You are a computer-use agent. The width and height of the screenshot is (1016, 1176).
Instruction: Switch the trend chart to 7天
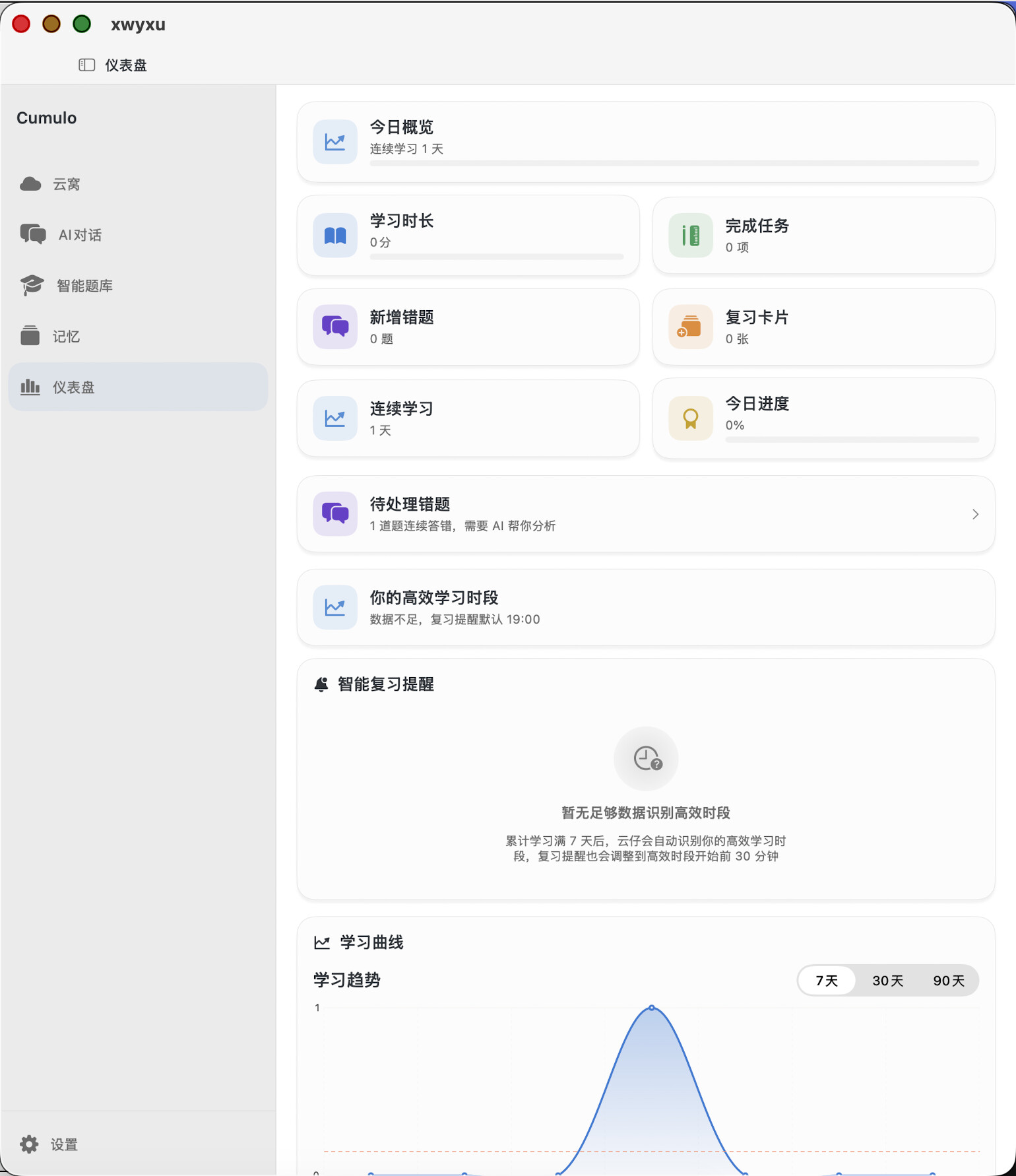pos(827,981)
